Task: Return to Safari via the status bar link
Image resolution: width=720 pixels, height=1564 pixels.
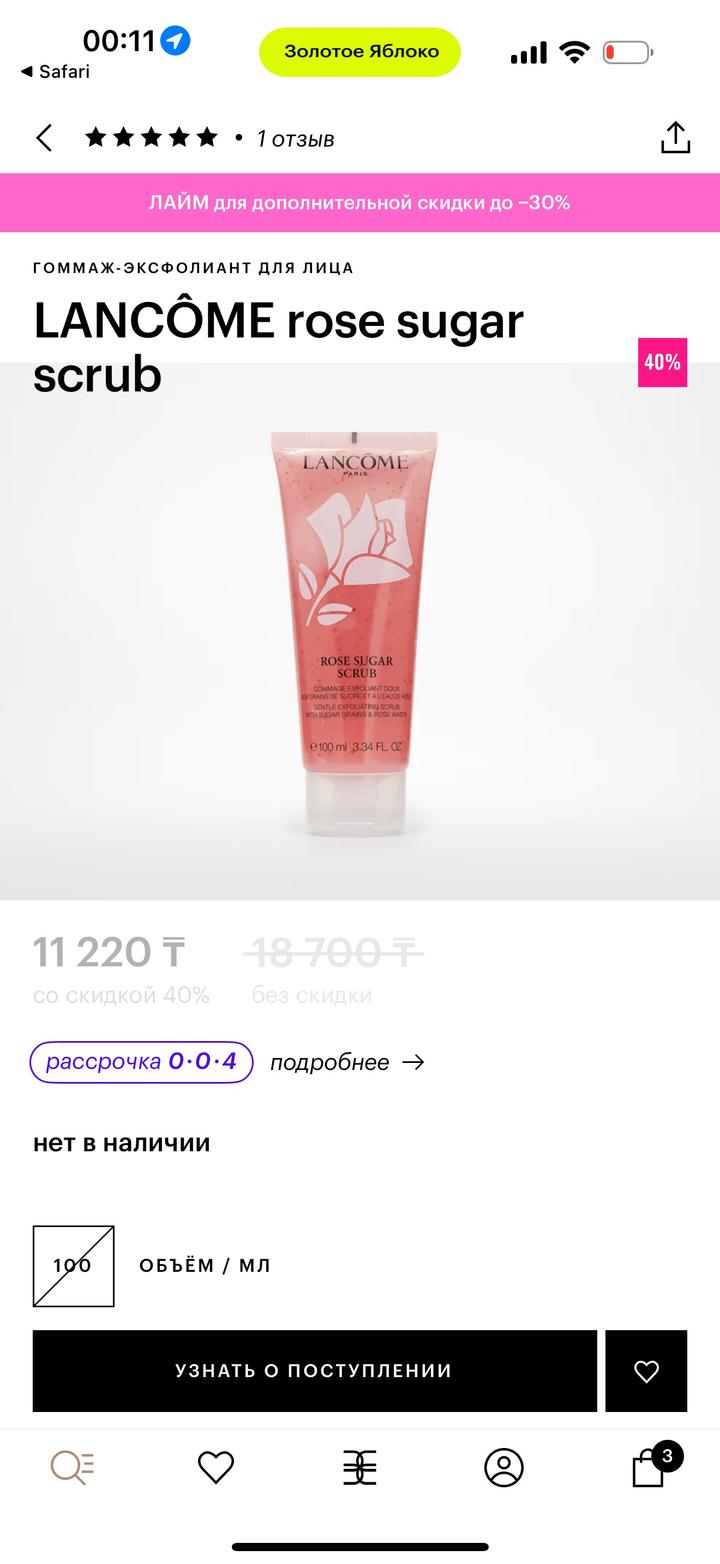Action: coord(55,72)
